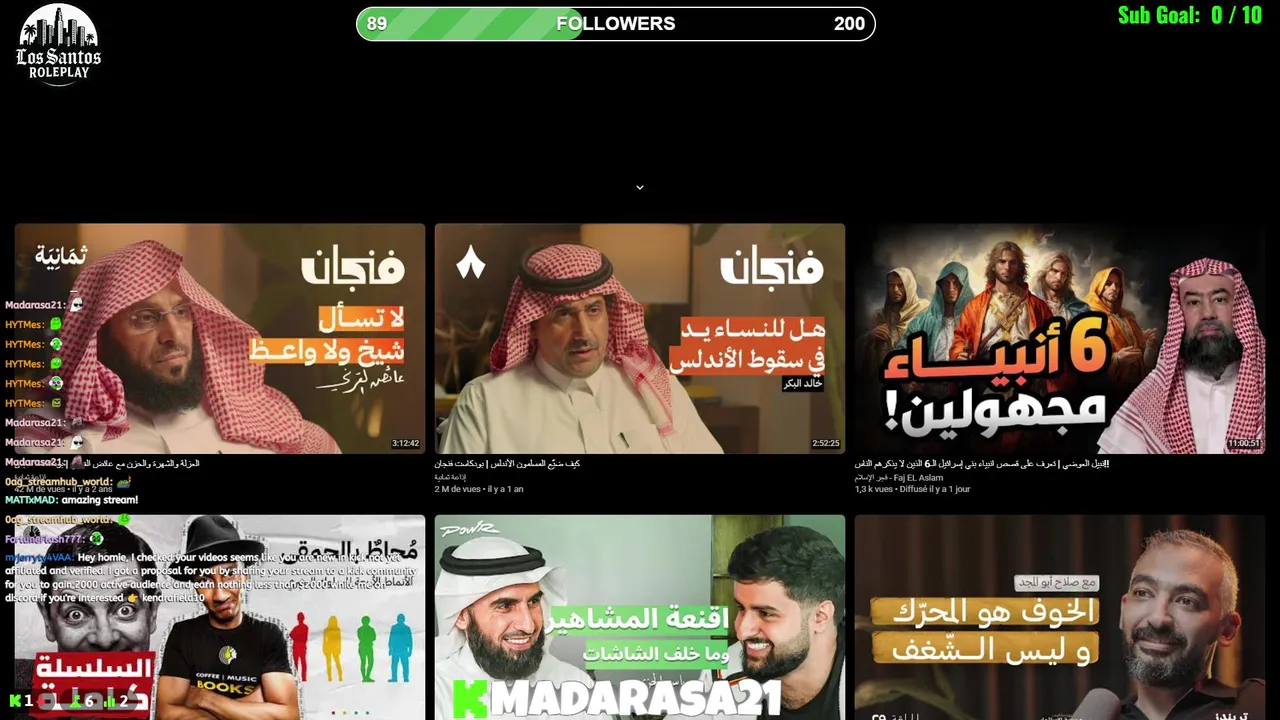This screenshot has width=1280, height=720.
Task: Open the '6 أنبياء مجهولين' video
Action: point(1060,338)
